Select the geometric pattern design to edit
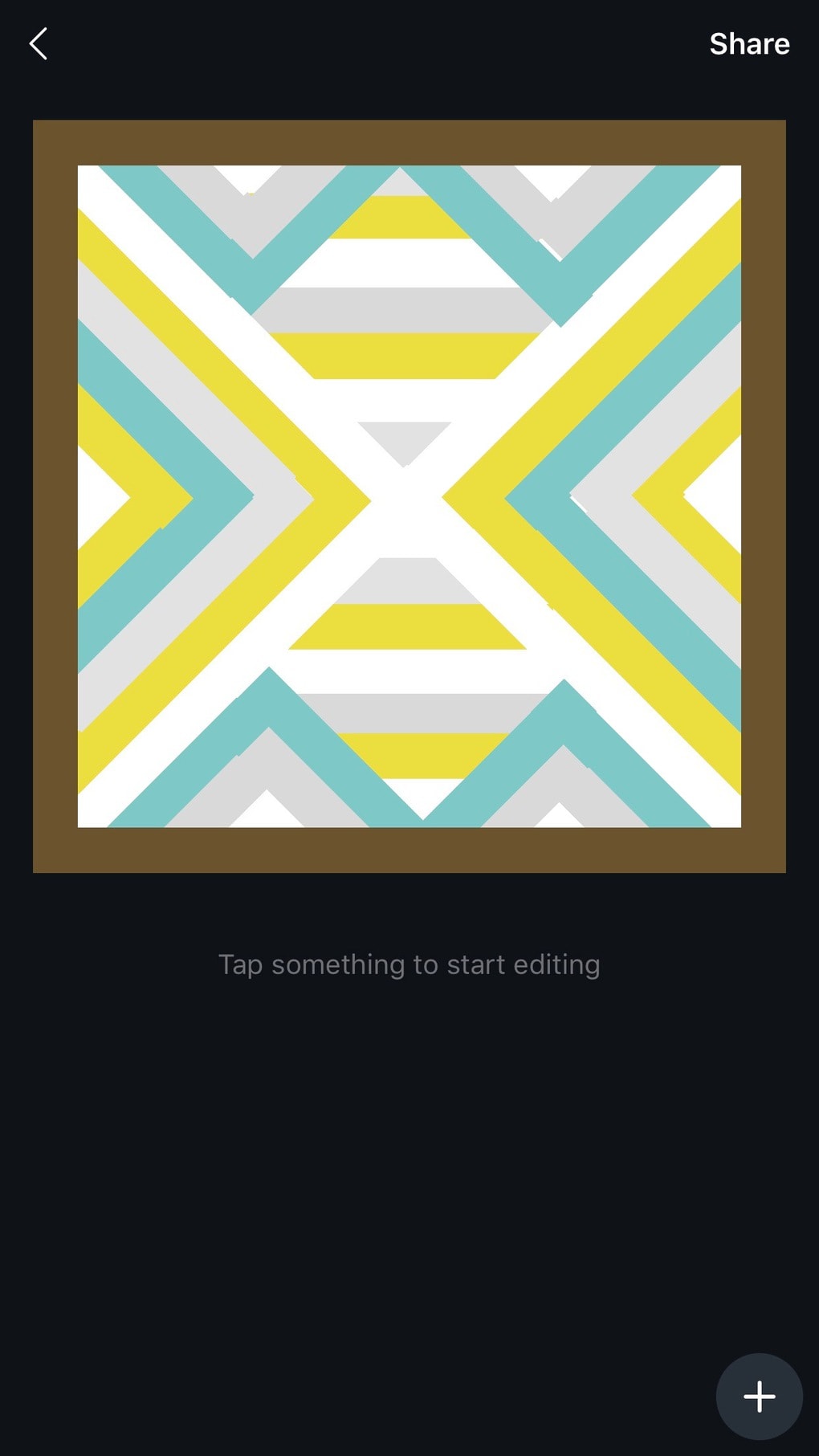819x1456 pixels. click(409, 496)
